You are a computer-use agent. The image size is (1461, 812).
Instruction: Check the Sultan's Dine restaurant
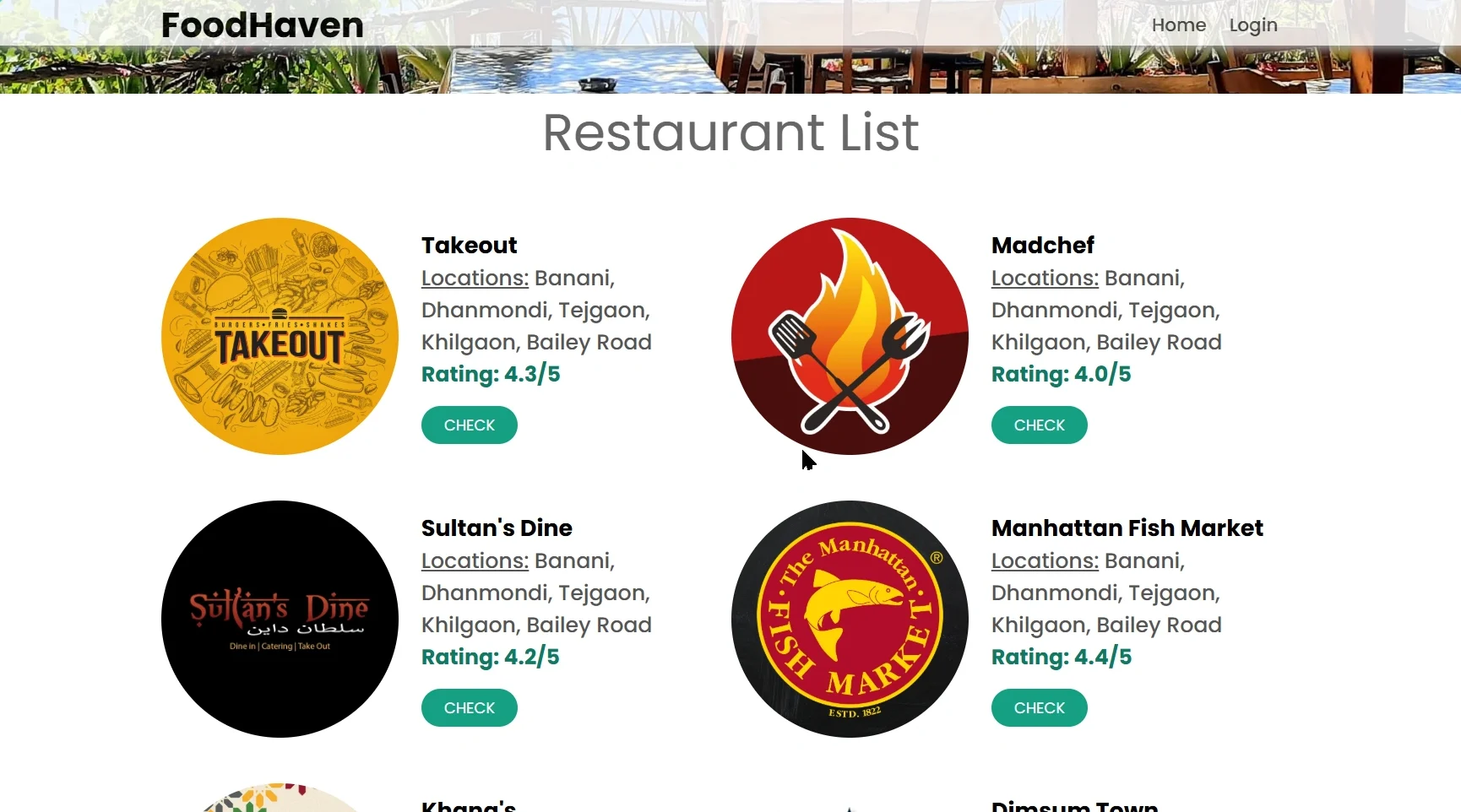(x=469, y=707)
